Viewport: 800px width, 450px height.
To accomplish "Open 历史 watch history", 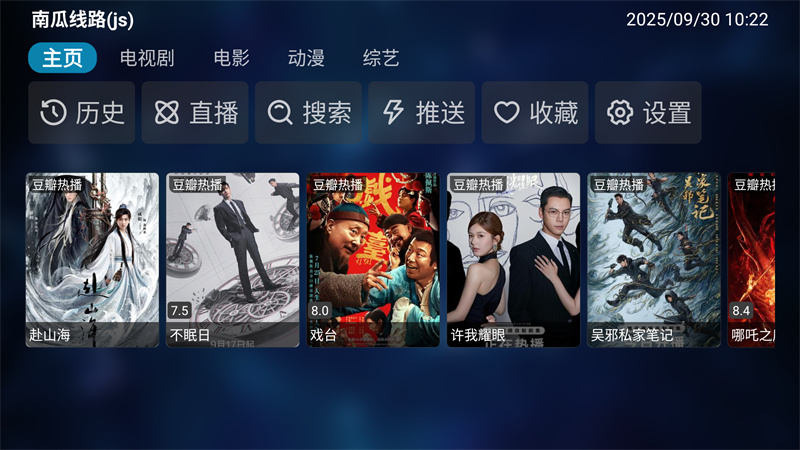I will point(82,113).
